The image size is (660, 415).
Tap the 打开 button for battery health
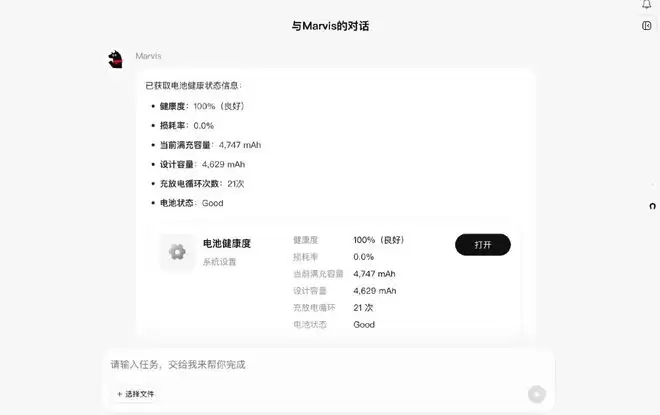coord(483,245)
